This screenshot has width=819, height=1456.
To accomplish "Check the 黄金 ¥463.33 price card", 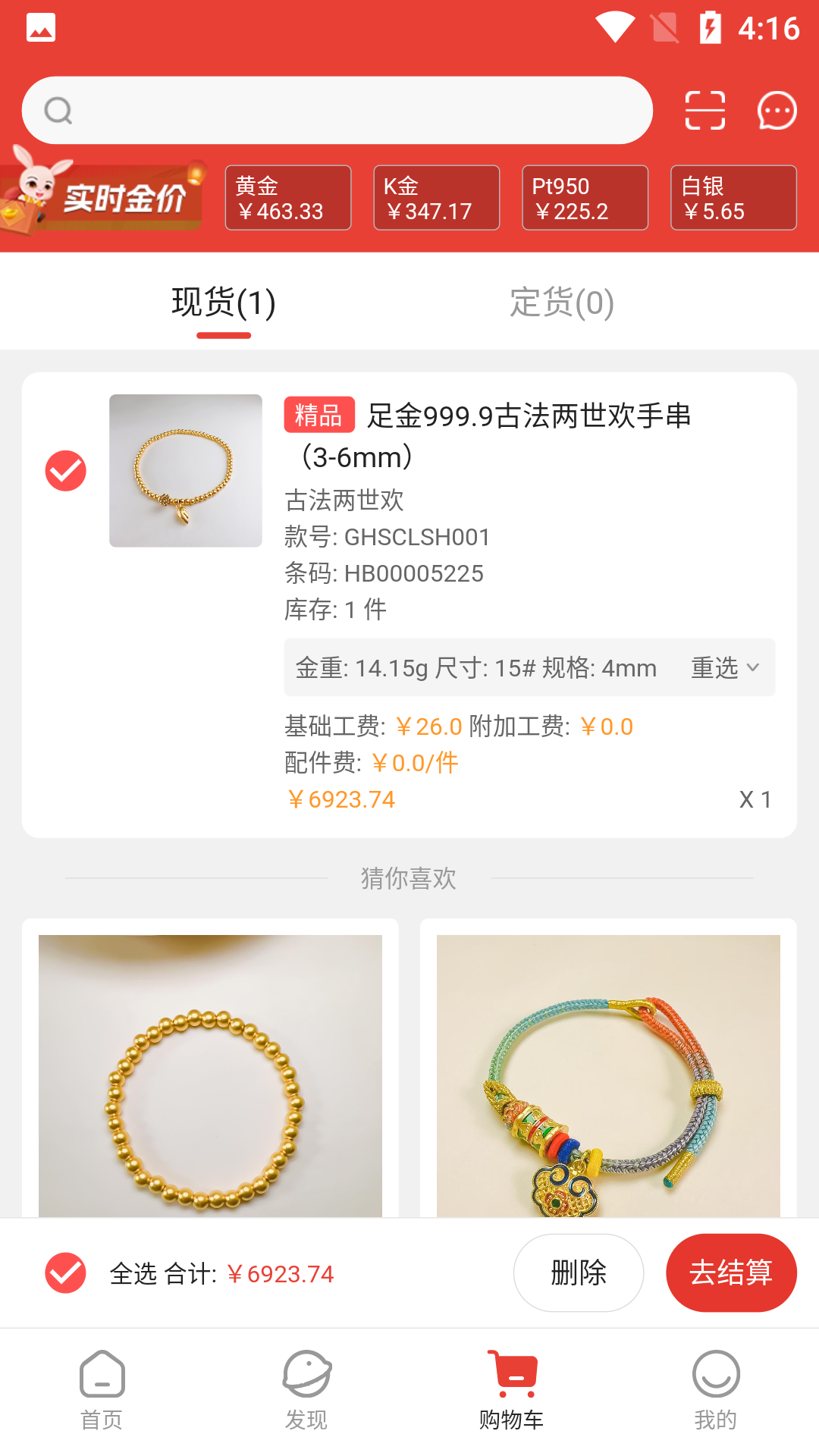I will coord(288,197).
